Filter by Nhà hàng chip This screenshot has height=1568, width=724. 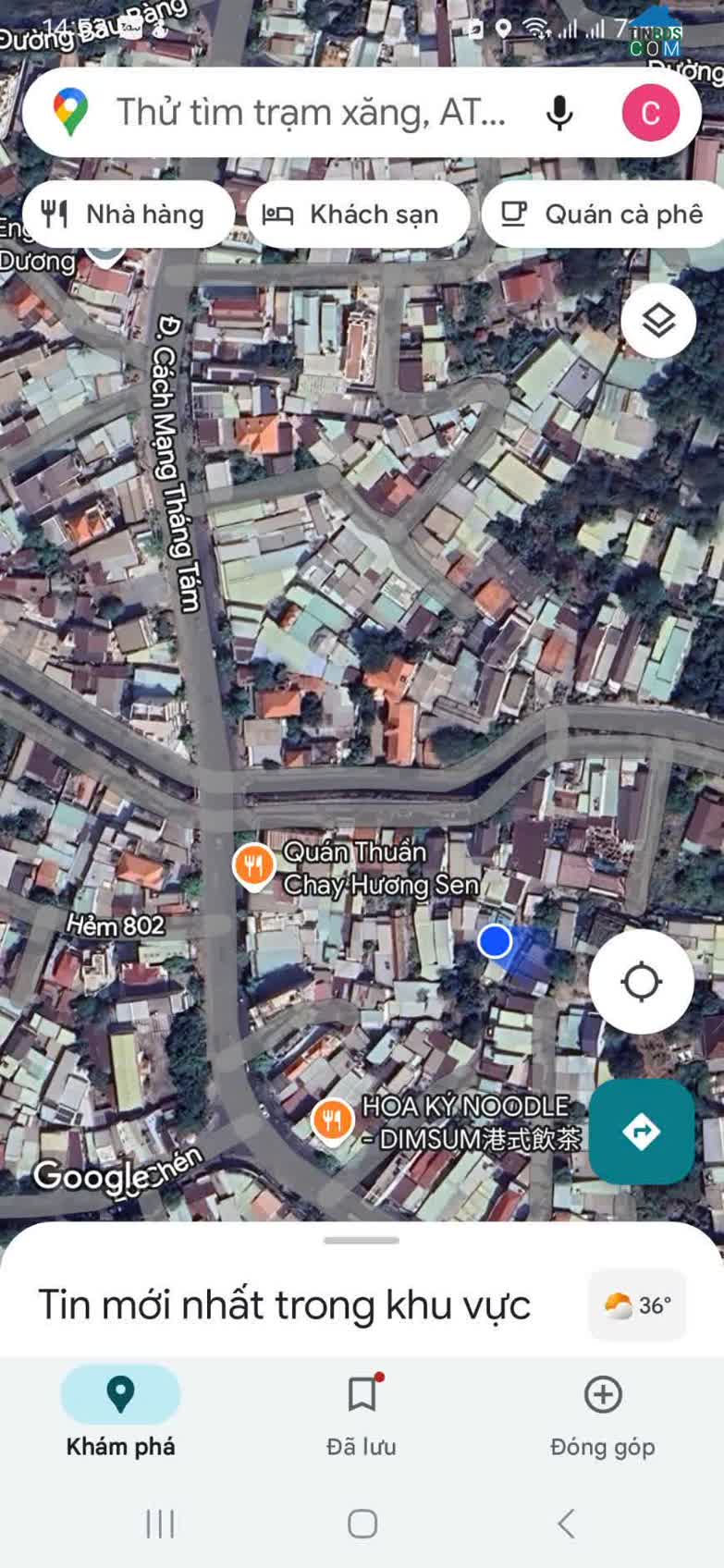pyautogui.click(x=126, y=214)
